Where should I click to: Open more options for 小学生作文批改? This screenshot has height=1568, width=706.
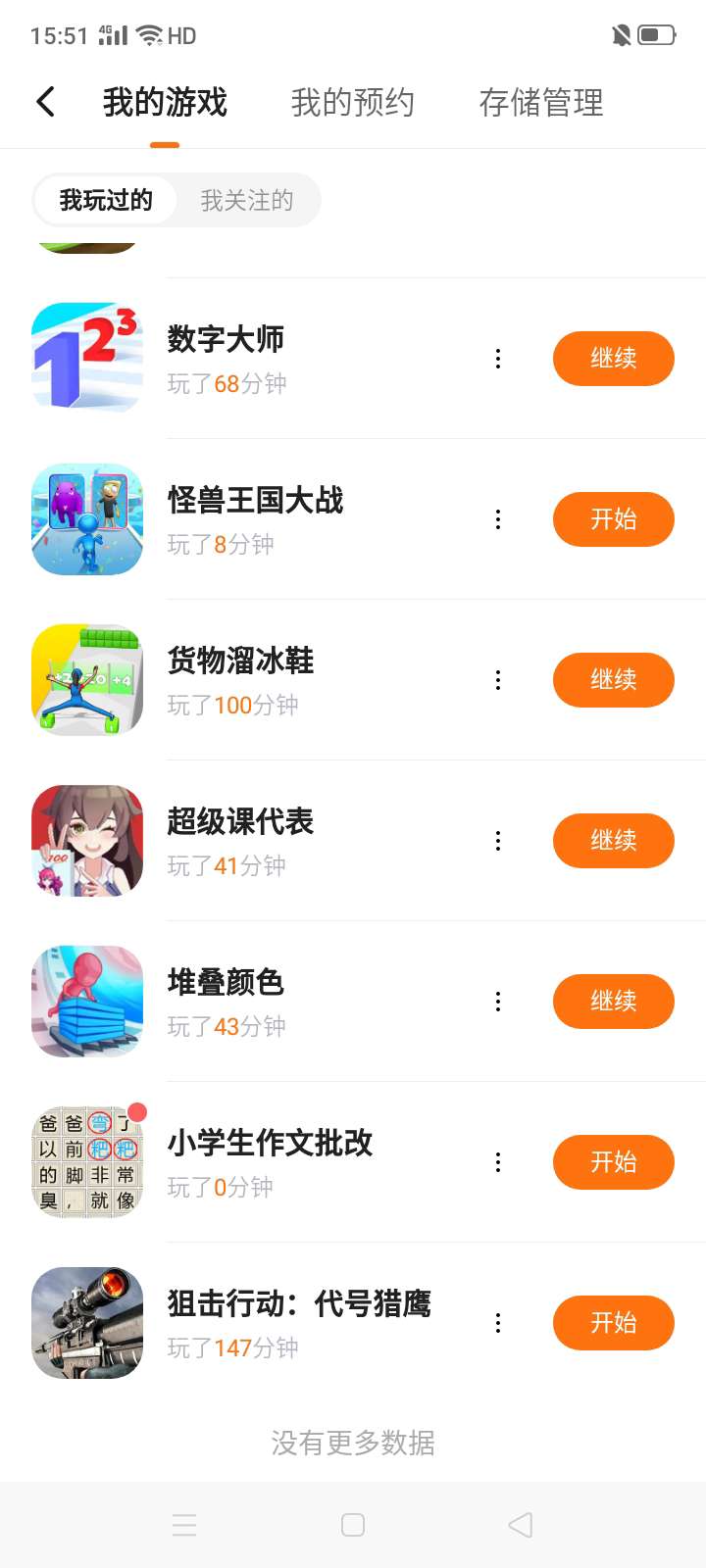[x=498, y=1162]
